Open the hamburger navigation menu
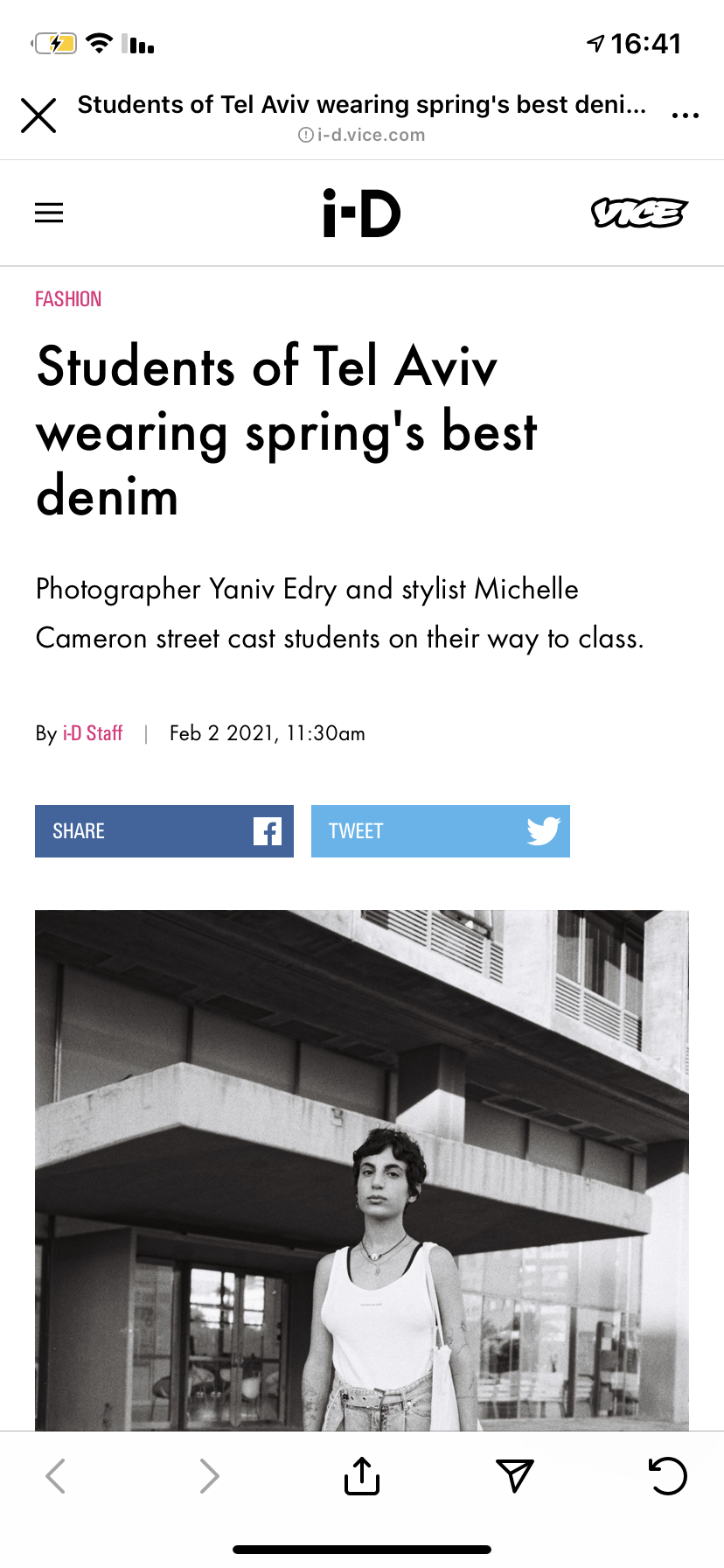The image size is (724, 1568). tap(49, 213)
